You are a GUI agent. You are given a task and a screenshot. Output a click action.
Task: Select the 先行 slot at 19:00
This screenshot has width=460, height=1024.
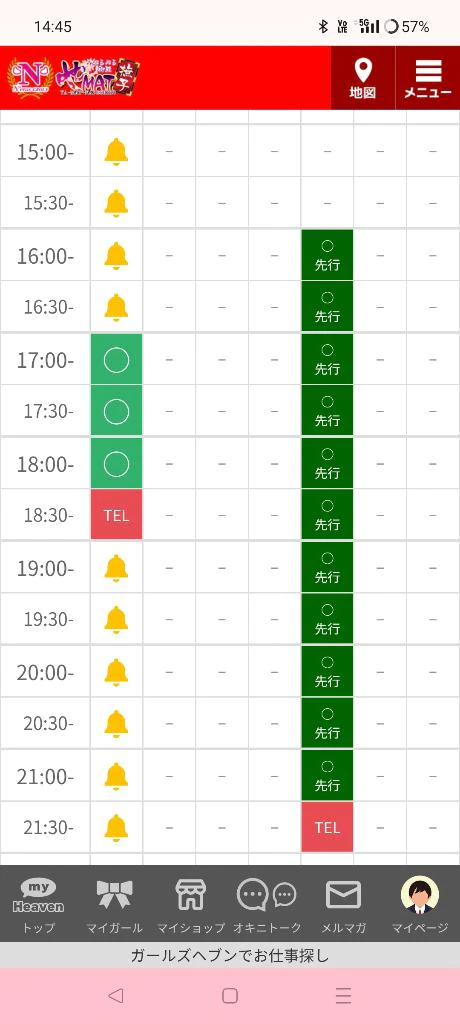coord(327,568)
